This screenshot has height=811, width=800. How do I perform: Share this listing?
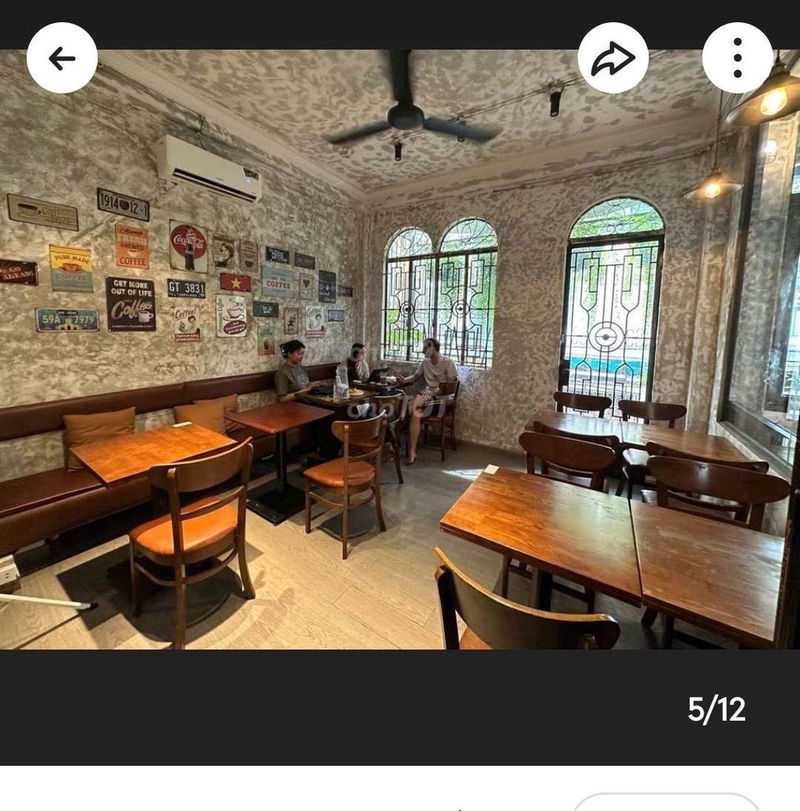pos(613,58)
